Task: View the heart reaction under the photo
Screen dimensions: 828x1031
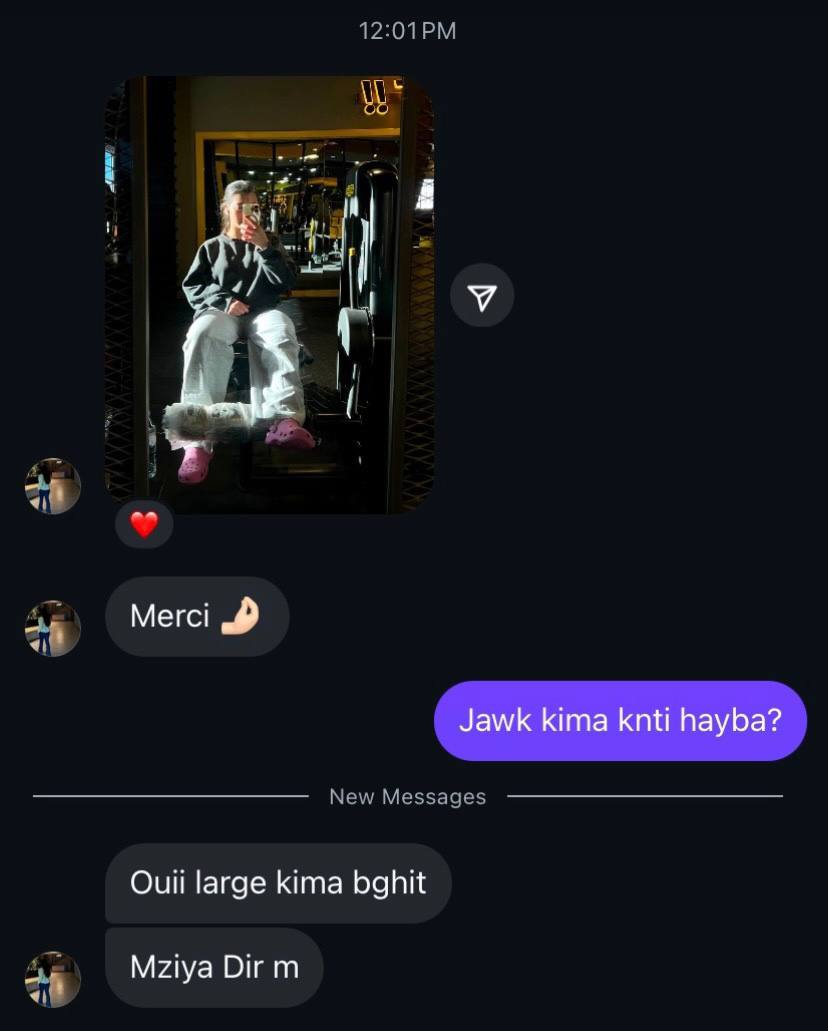Action: [145, 525]
